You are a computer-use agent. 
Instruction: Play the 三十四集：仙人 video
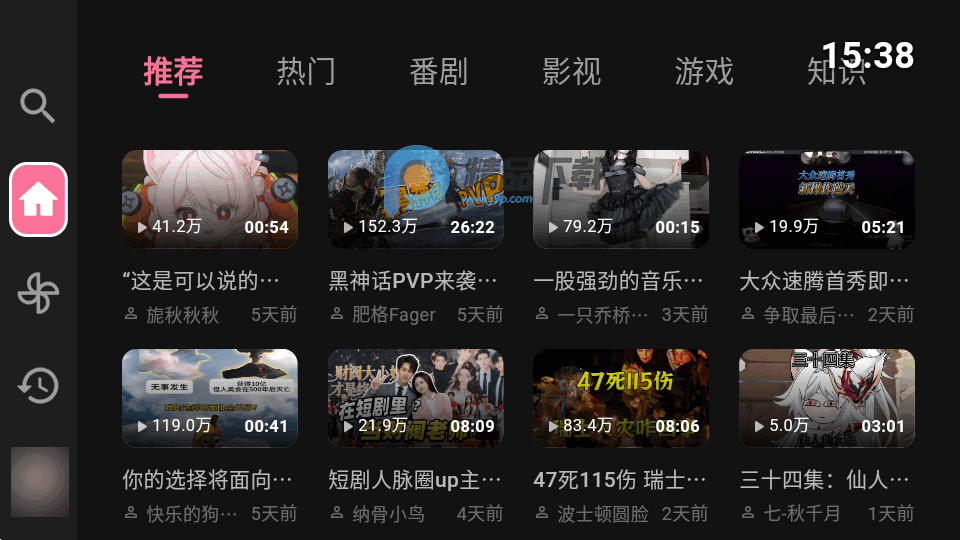point(826,398)
